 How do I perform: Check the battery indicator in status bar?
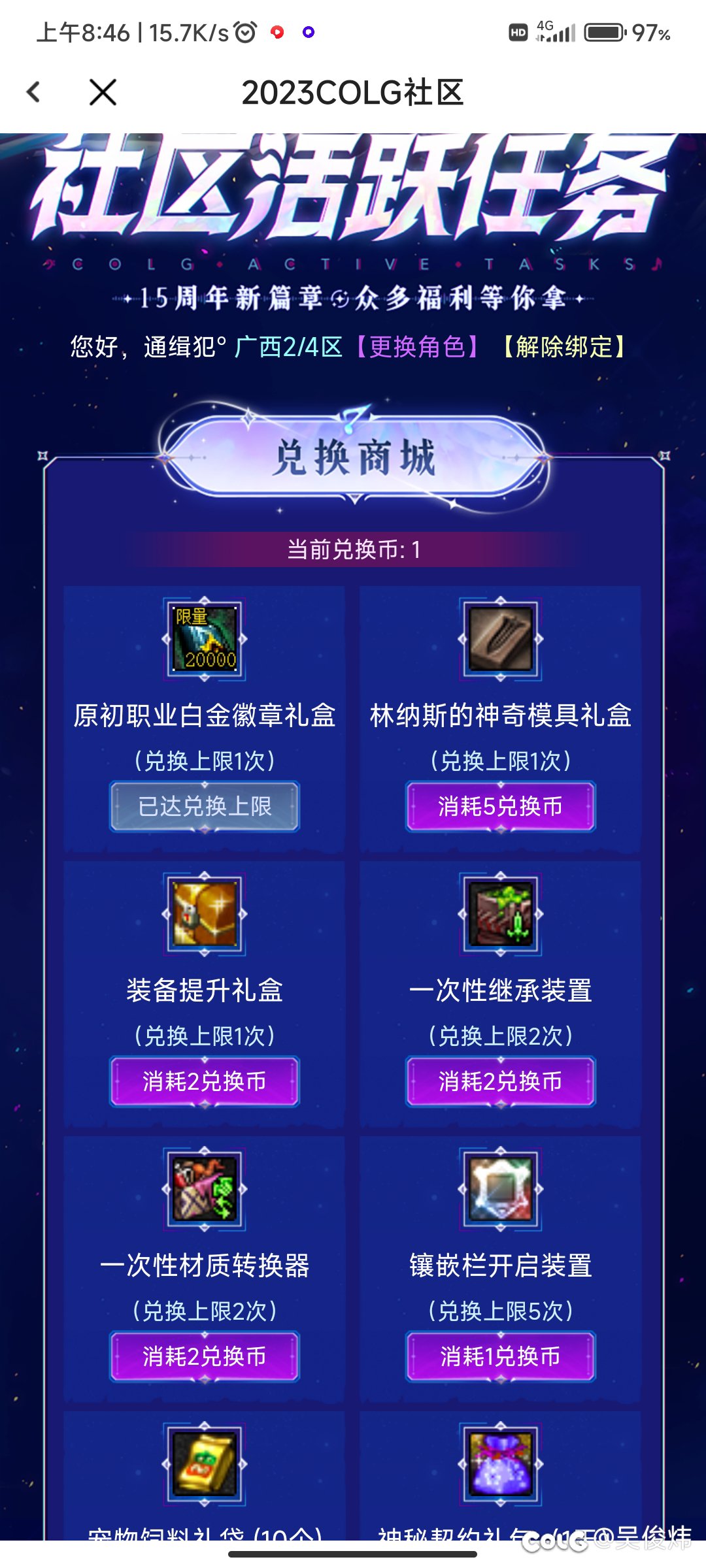605,31
